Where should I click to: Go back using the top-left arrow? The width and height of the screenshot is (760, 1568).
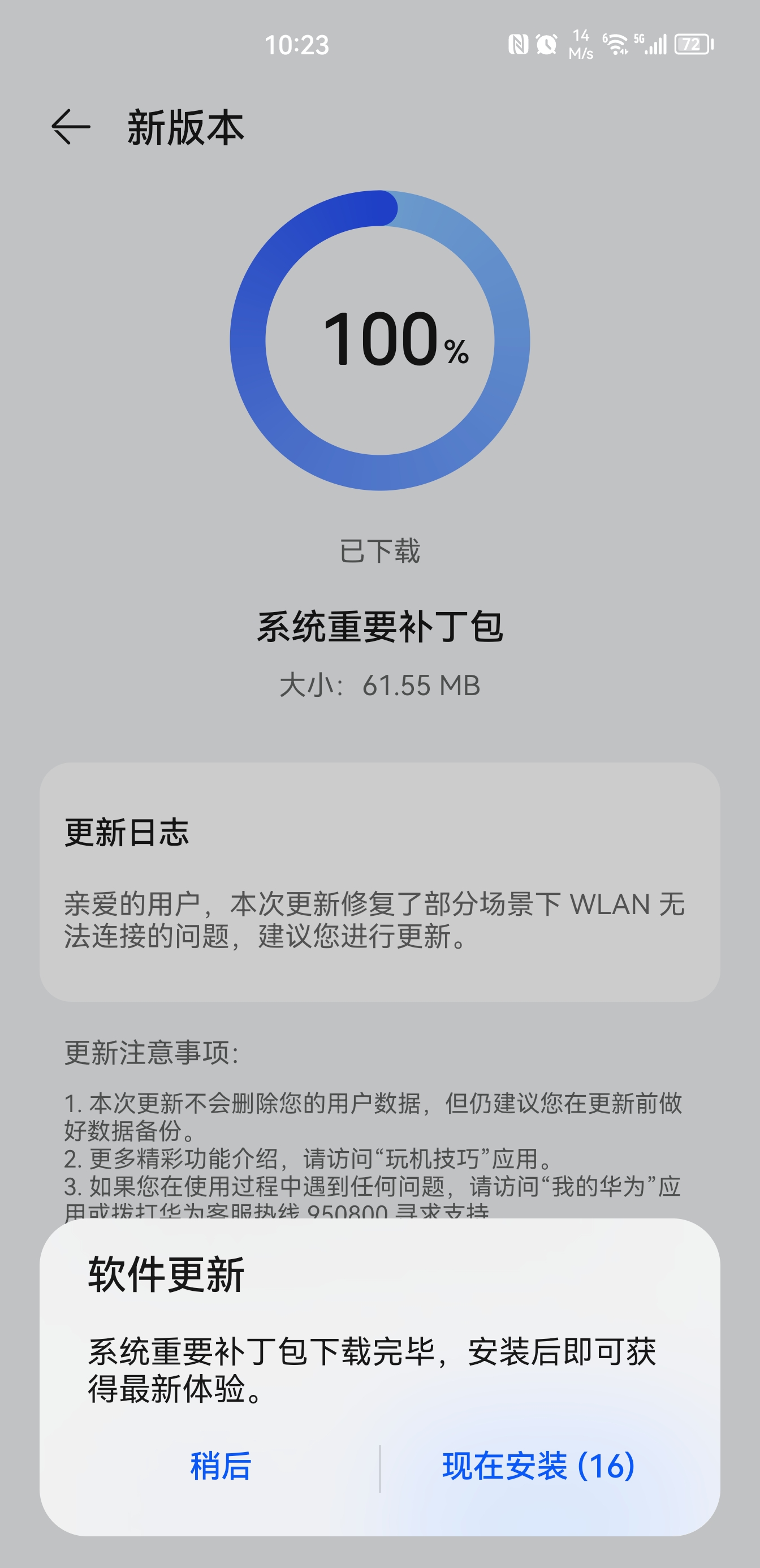click(71, 127)
